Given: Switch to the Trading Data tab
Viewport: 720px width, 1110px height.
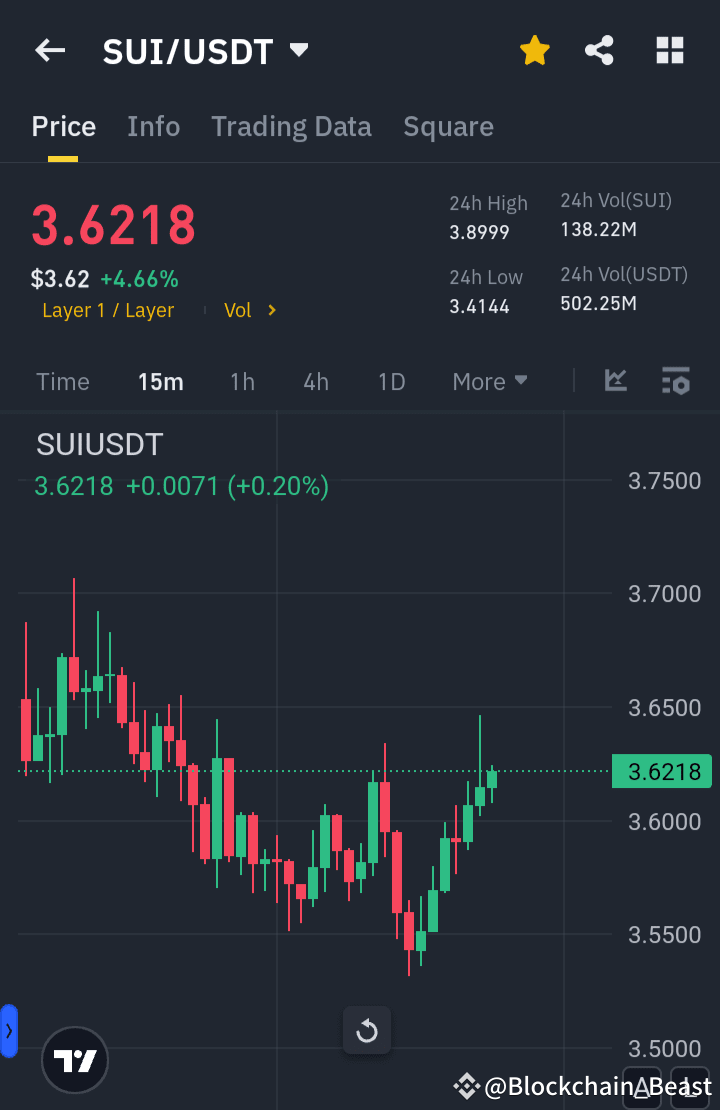Looking at the screenshot, I should [291, 126].
